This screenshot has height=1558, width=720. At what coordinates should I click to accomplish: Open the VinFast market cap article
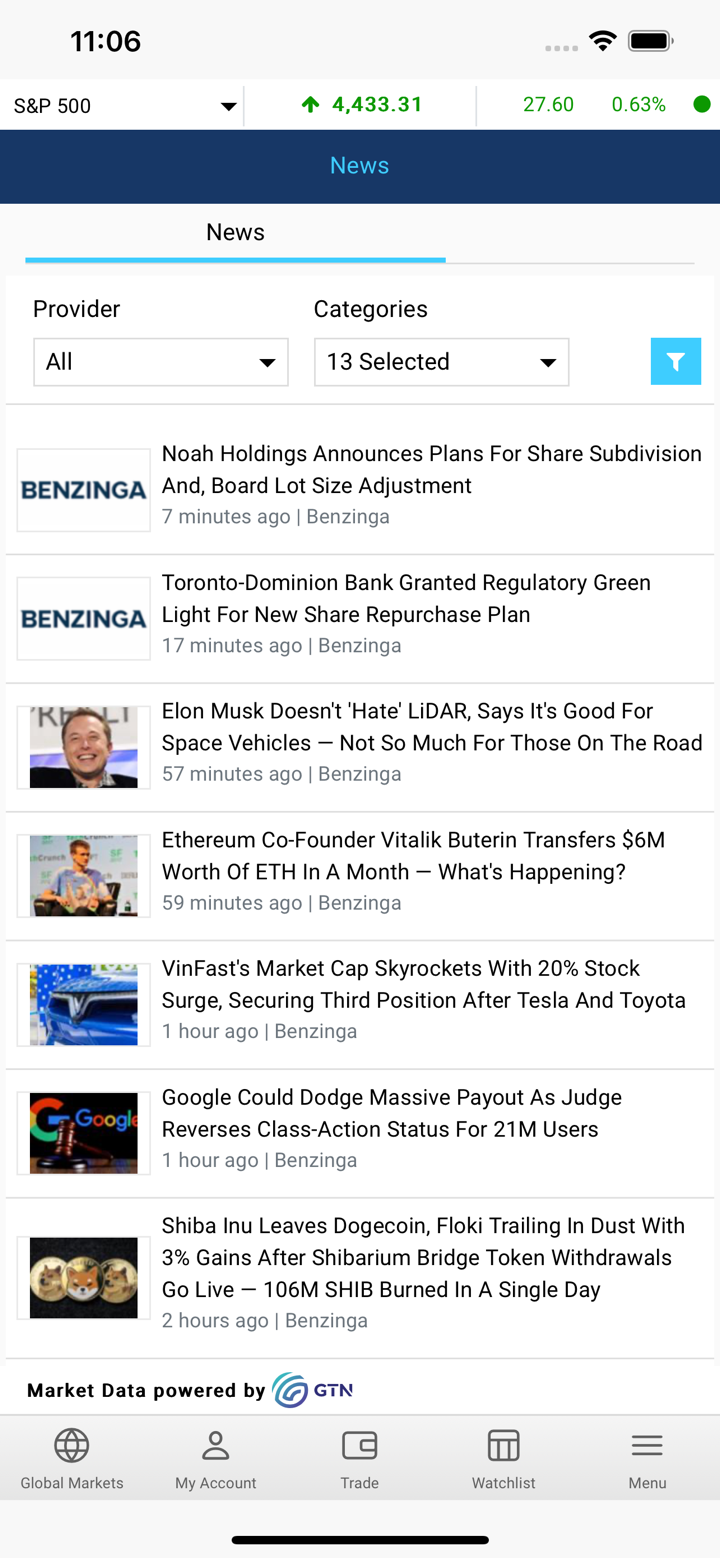pyautogui.click(x=423, y=985)
